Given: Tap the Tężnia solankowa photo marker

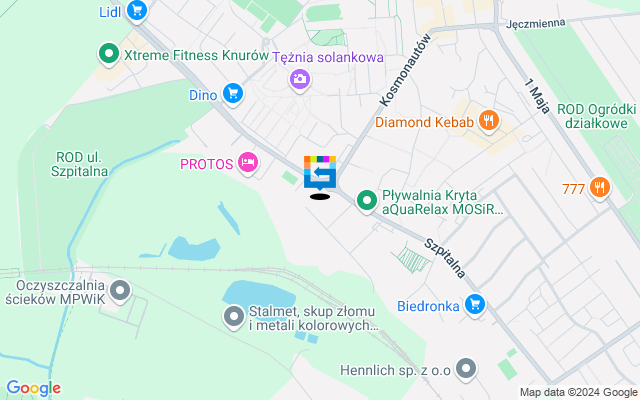Looking at the screenshot, I should pyautogui.click(x=299, y=79).
